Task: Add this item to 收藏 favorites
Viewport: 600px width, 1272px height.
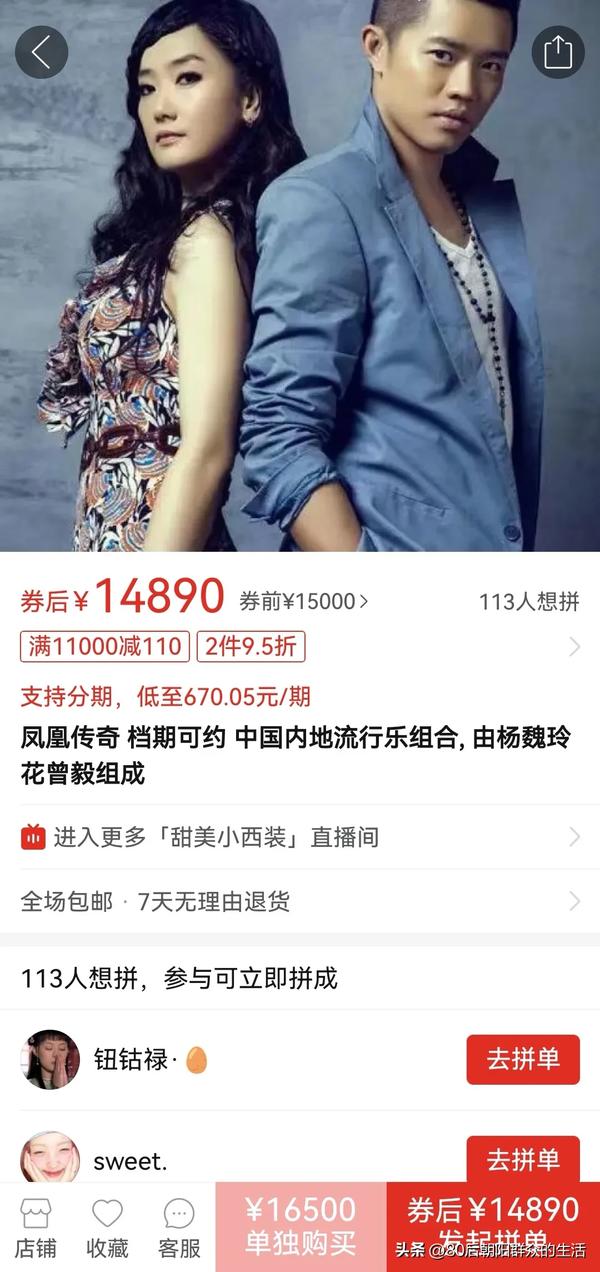Action: pyautogui.click(x=107, y=1227)
